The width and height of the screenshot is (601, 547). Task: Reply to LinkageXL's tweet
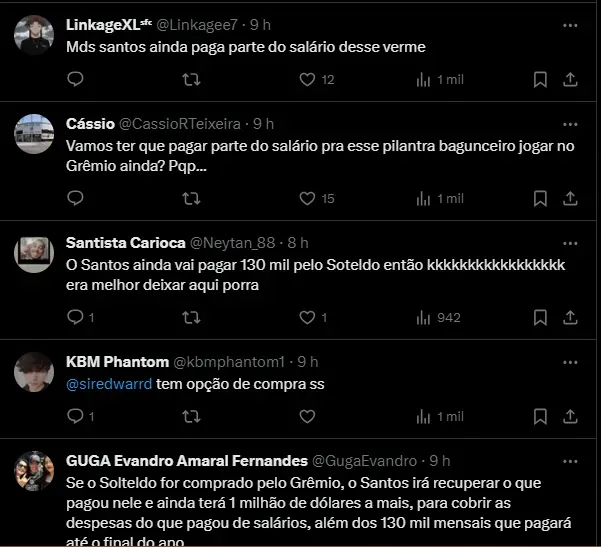pos(75,79)
